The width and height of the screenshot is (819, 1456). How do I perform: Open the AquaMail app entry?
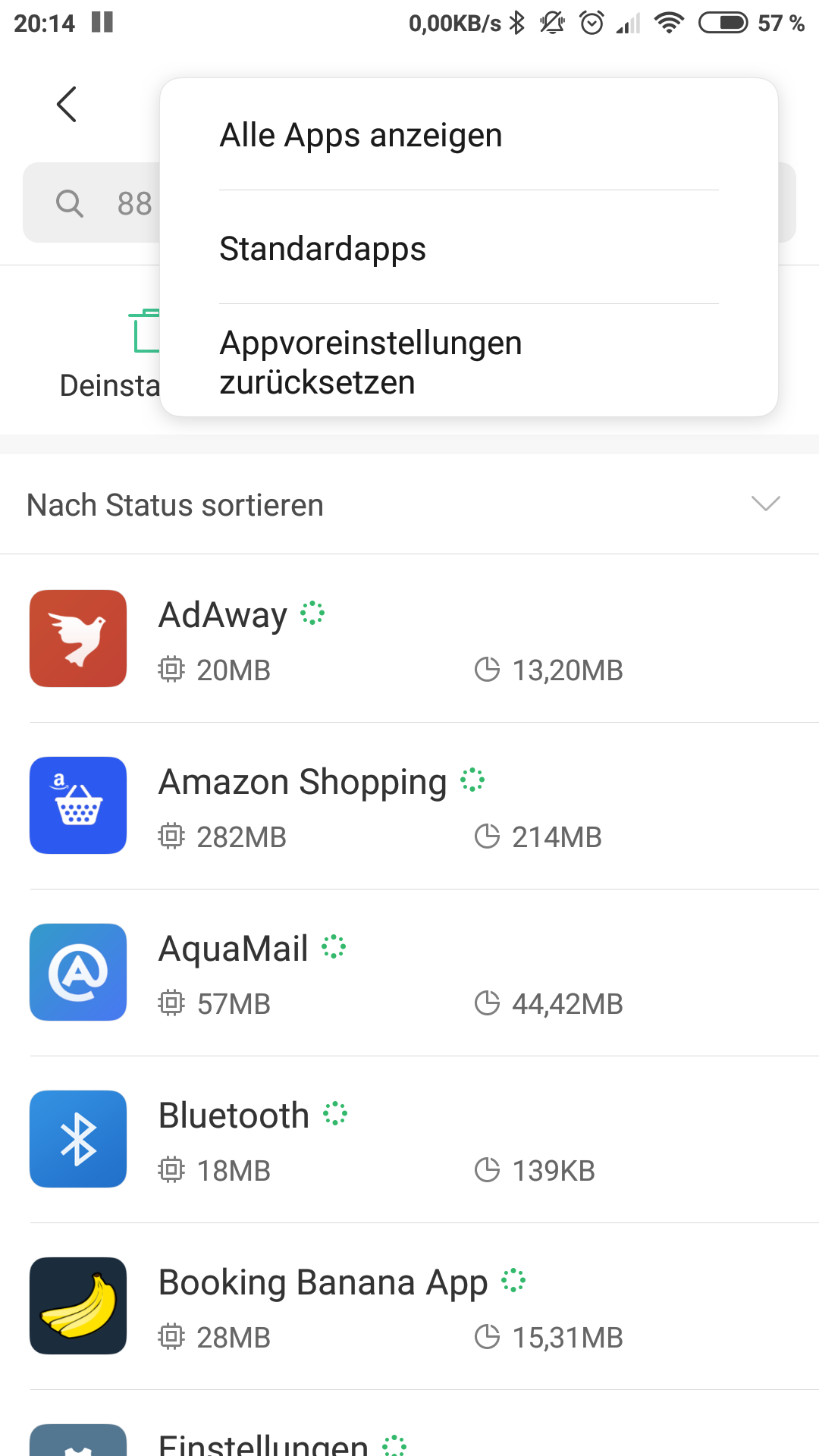(409, 972)
